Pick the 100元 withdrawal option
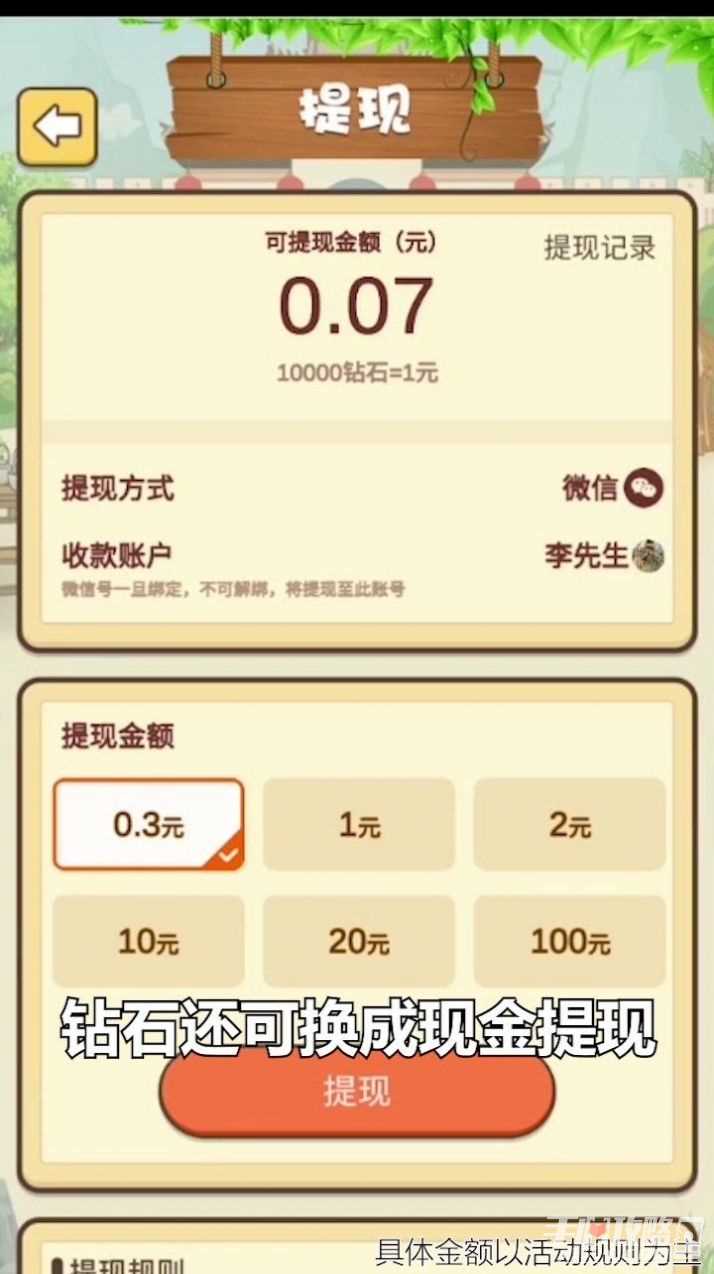Screen dimensions: 714x1274 click(x=569, y=941)
